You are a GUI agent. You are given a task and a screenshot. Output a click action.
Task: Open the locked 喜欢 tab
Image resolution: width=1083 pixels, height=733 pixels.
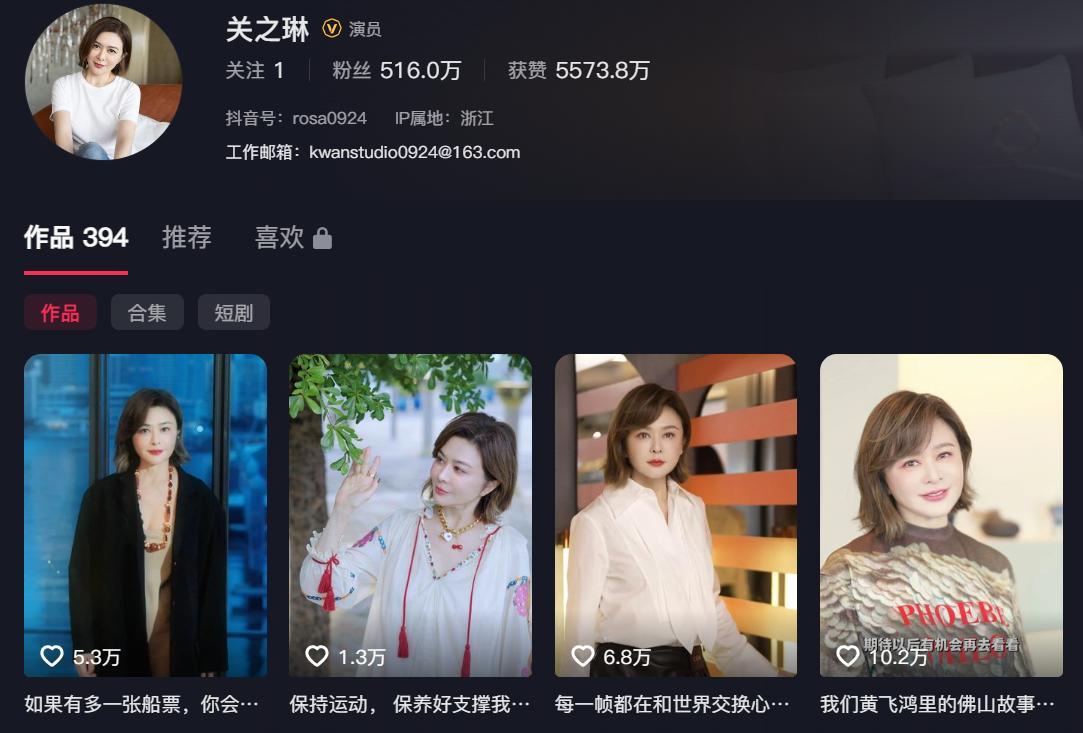tap(292, 238)
